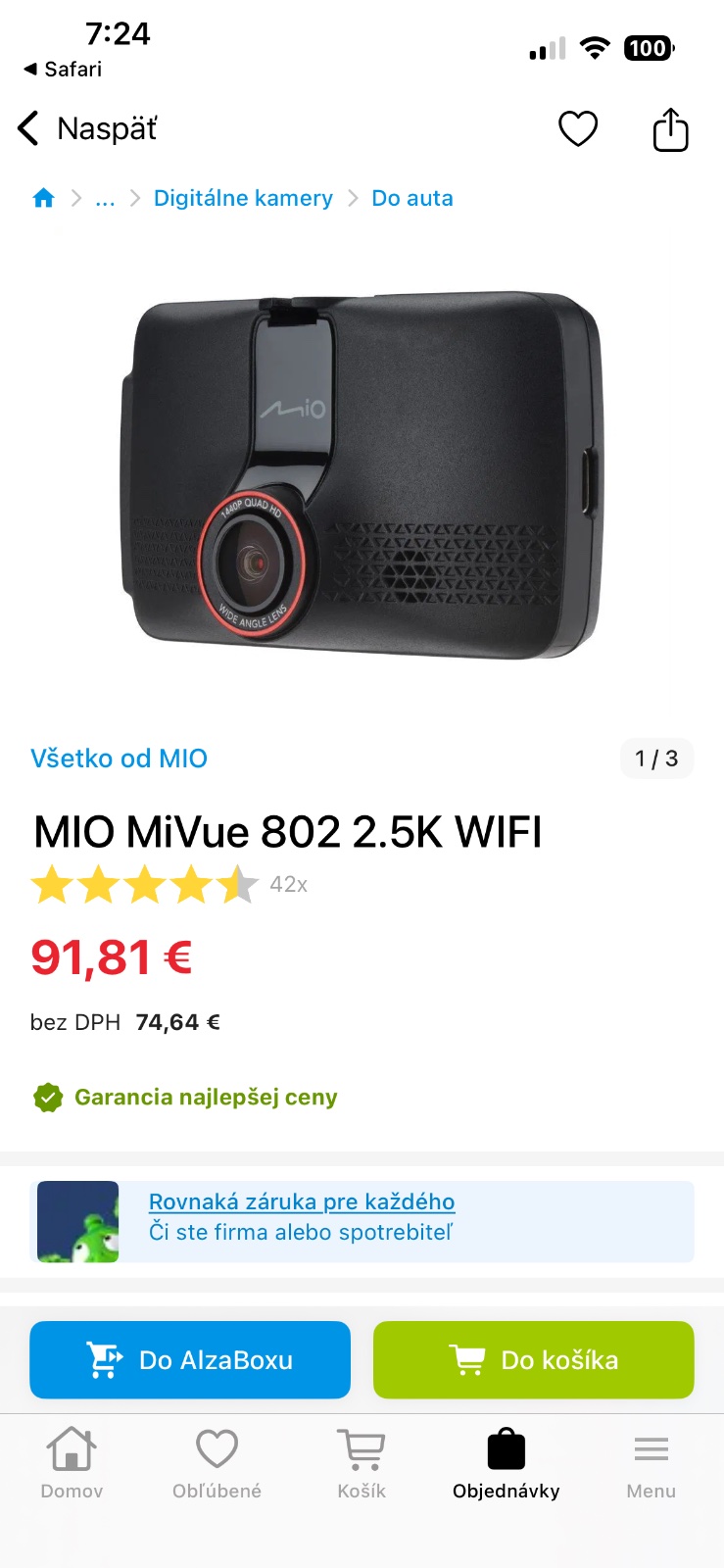Open the home breadcrumb icon
This screenshot has width=724, height=1568.
(43, 198)
